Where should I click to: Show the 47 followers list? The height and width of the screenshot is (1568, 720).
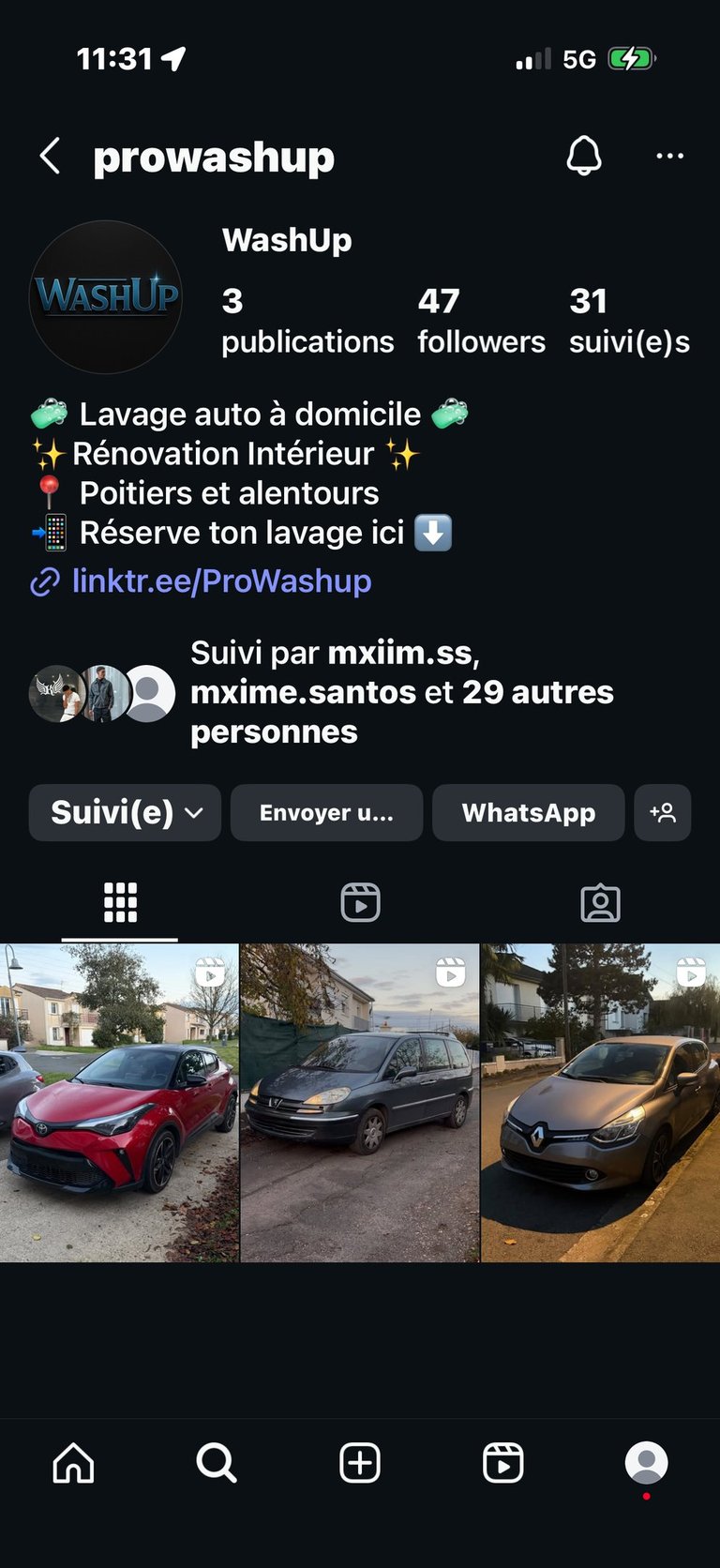pyautogui.click(x=481, y=320)
